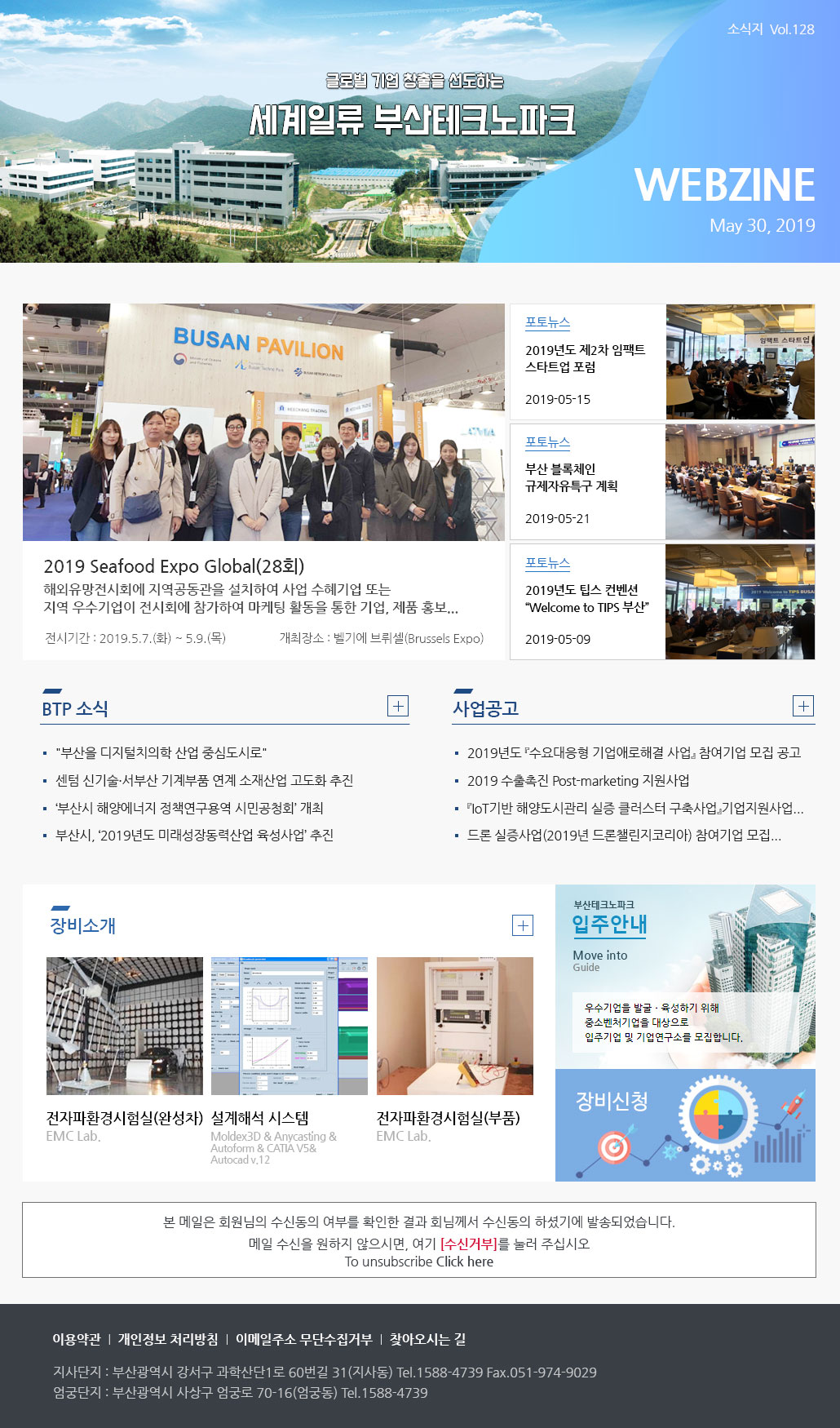View 전자파환경시험실(완성차) equipment
Screen dimensions: 840x1428
coord(125,1026)
